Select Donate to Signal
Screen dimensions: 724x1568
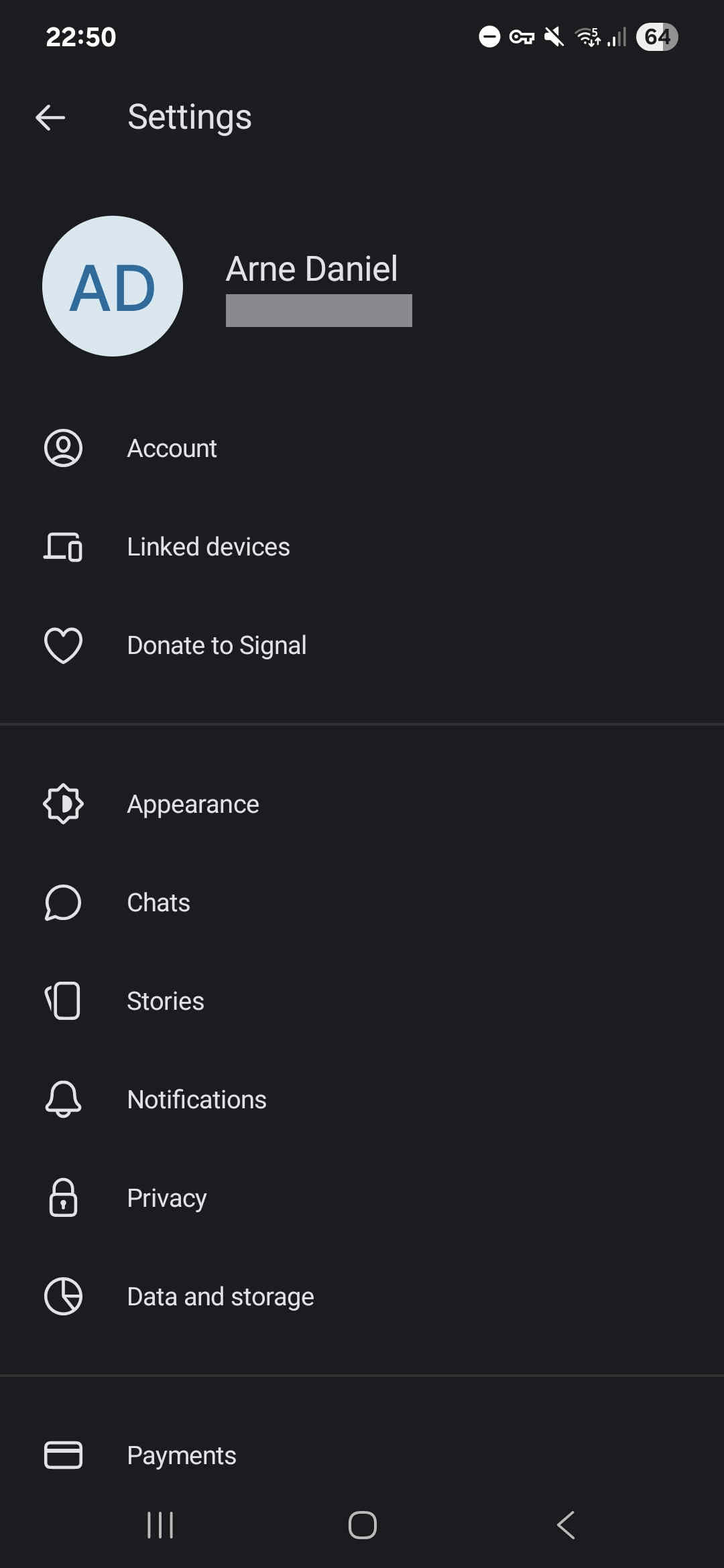click(362, 645)
